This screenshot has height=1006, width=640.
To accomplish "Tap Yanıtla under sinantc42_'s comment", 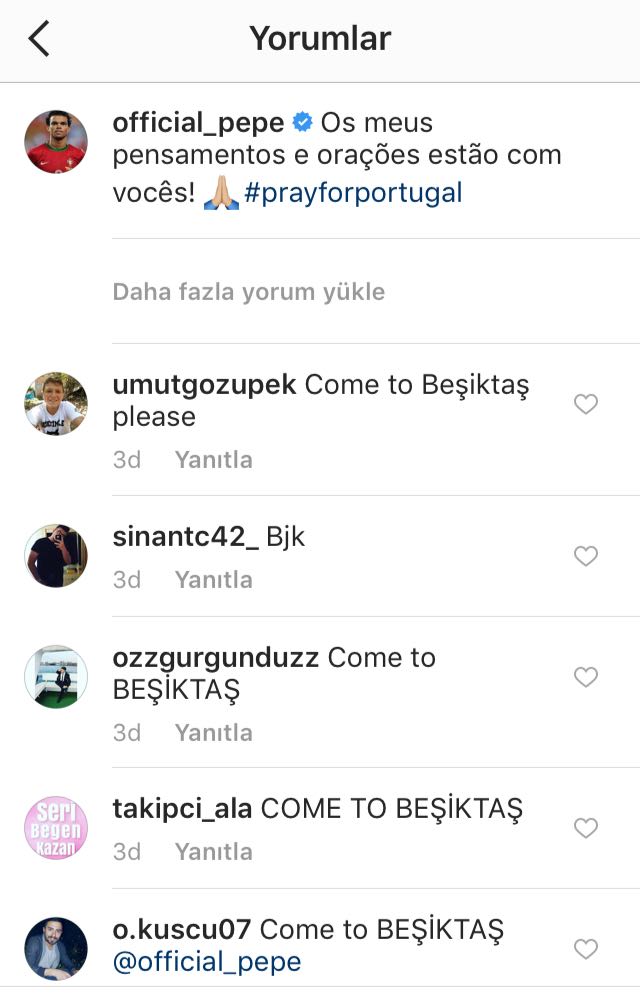I will (x=213, y=580).
